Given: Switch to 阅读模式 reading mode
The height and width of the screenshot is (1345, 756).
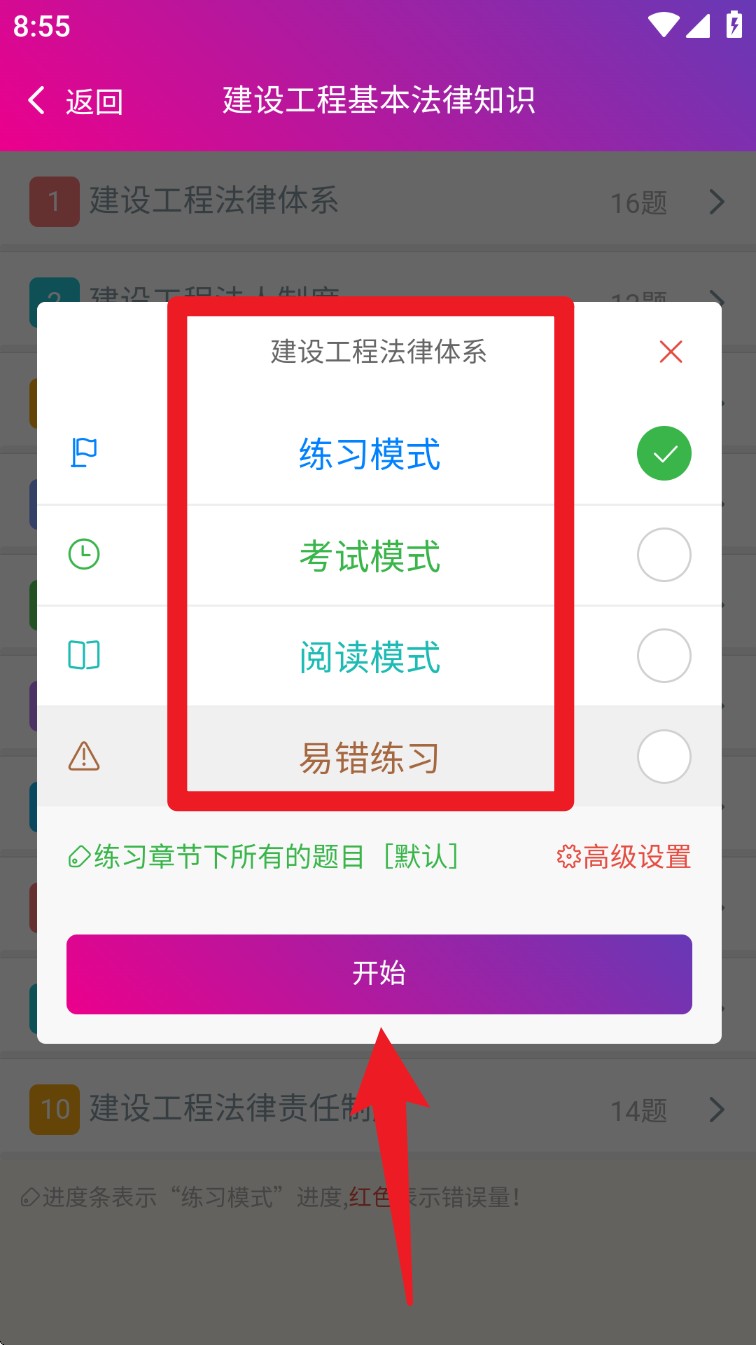Looking at the screenshot, I should tap(370, 657).
